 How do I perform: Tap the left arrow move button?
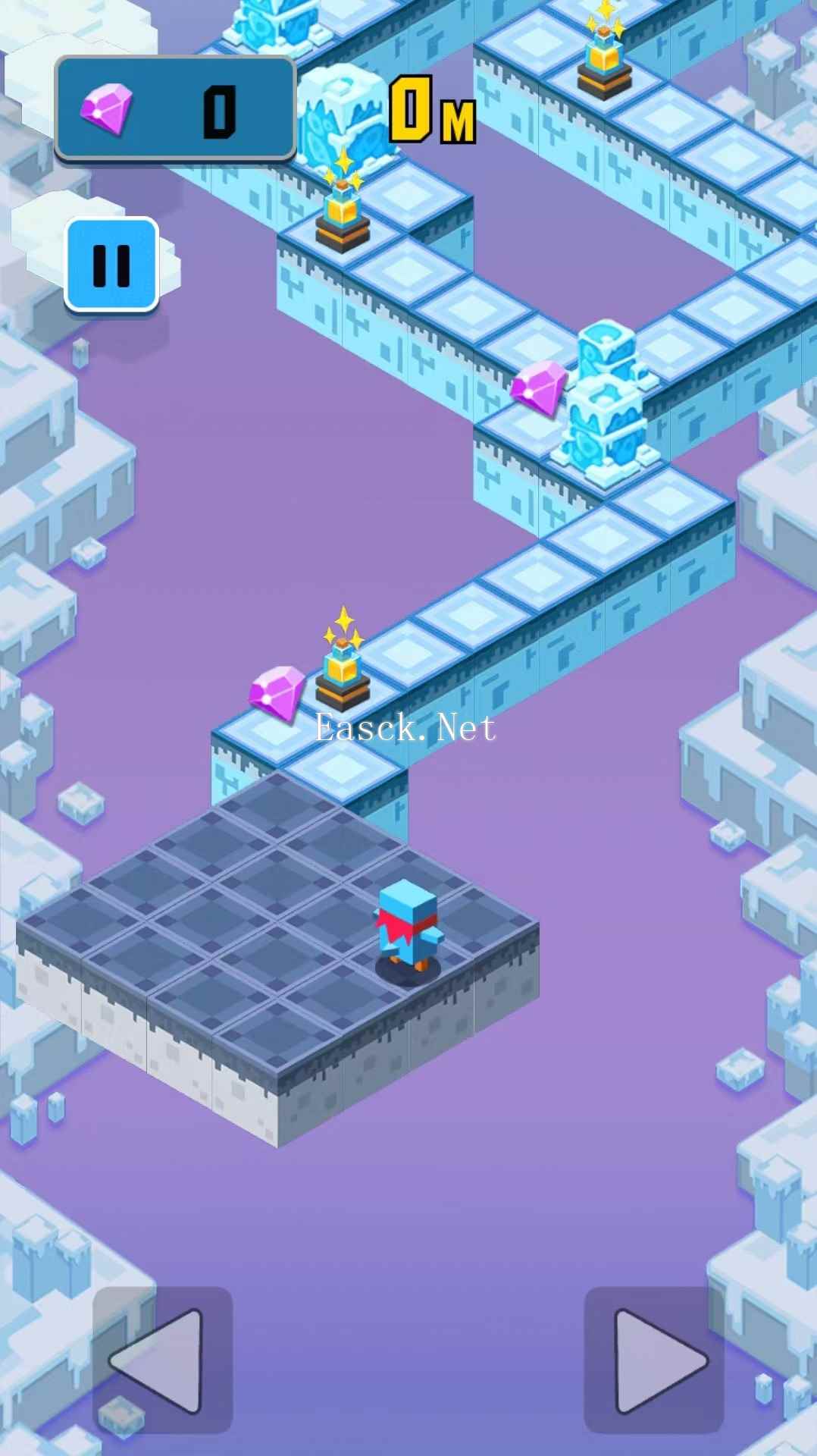tap(161, 1361)
